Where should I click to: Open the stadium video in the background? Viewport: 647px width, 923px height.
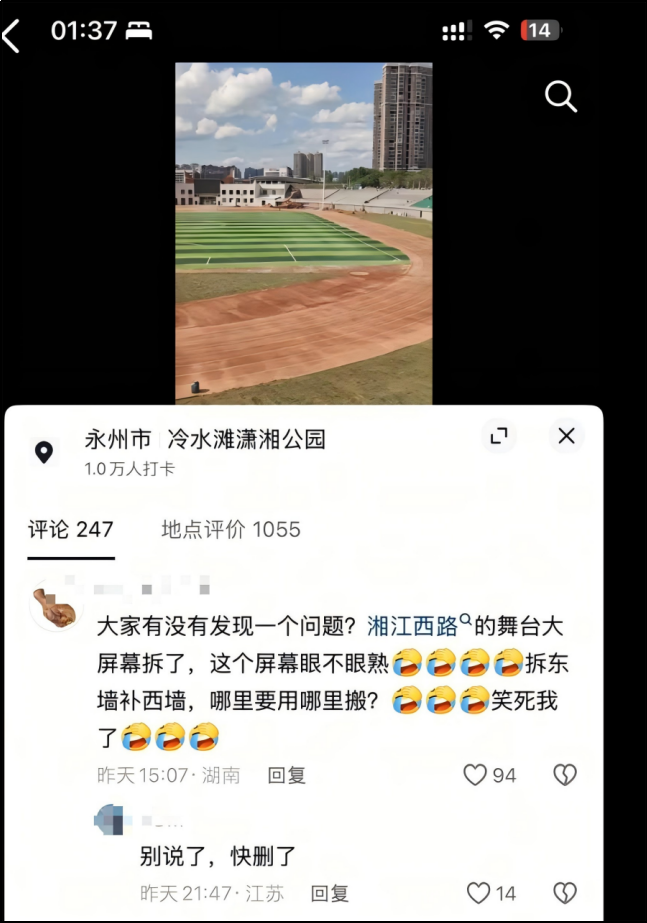point(303,232)
